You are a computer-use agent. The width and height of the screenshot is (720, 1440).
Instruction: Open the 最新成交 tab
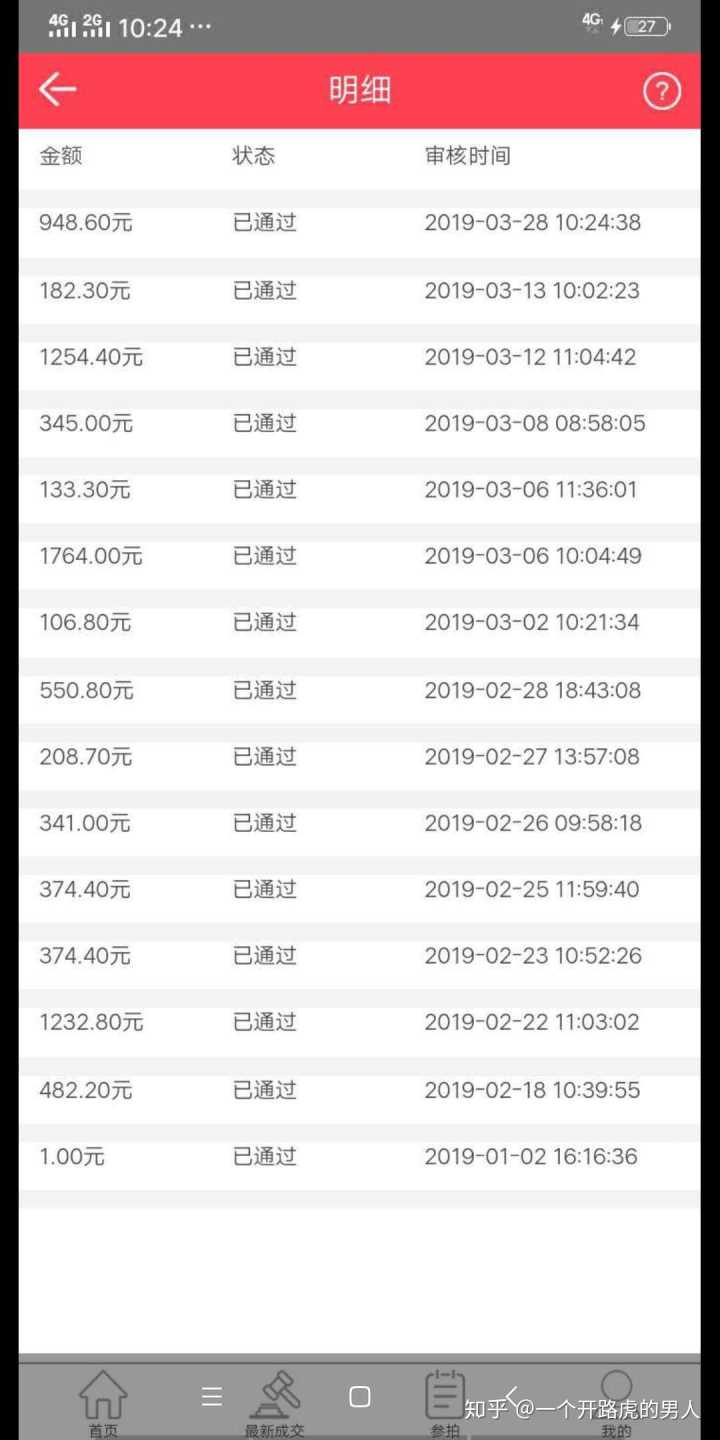(x=275, y=1402)
